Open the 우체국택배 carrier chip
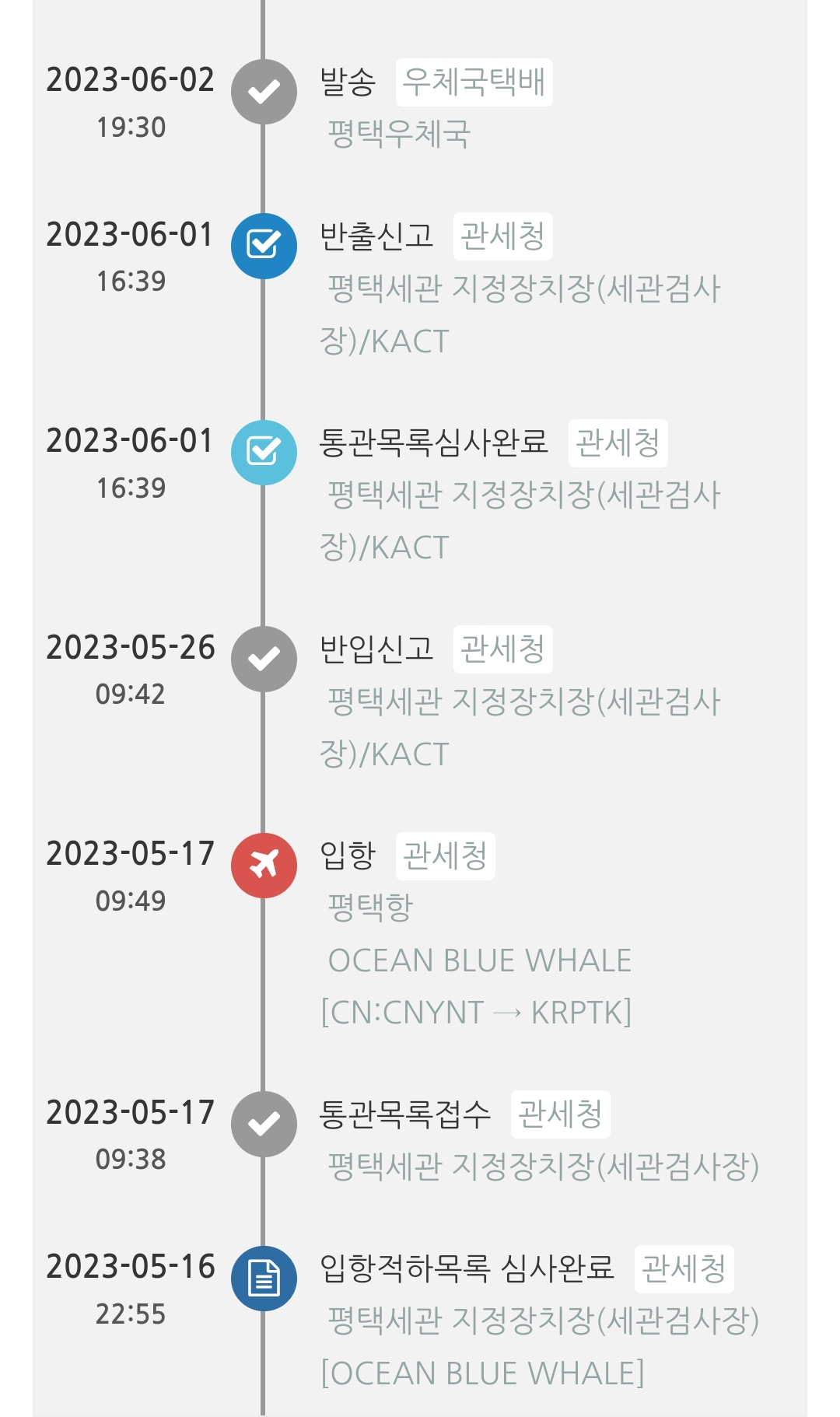This screenshot has height=1417, width=840. [474, 82]
